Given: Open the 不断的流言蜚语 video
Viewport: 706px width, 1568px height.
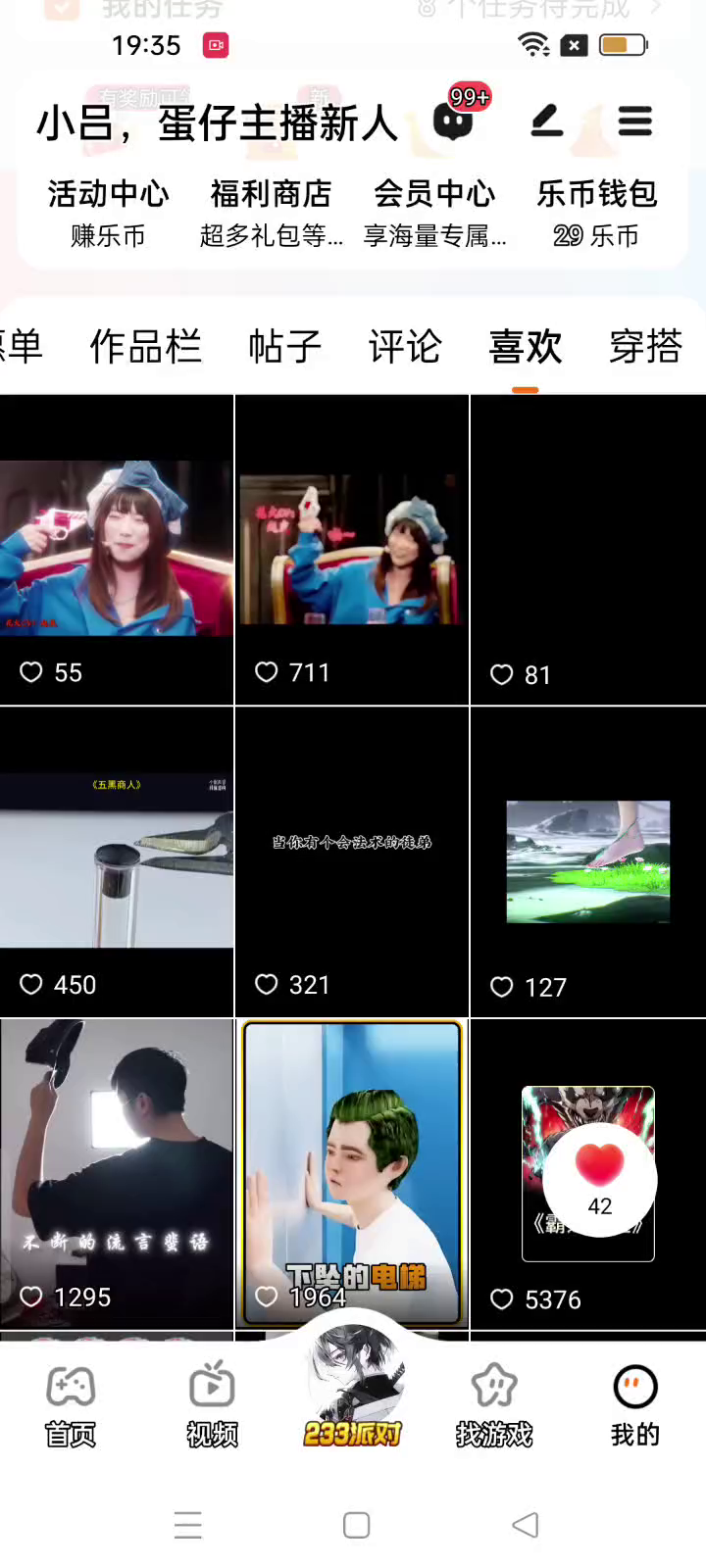Looking at the screenshot, I should [x=117, y=1173].
